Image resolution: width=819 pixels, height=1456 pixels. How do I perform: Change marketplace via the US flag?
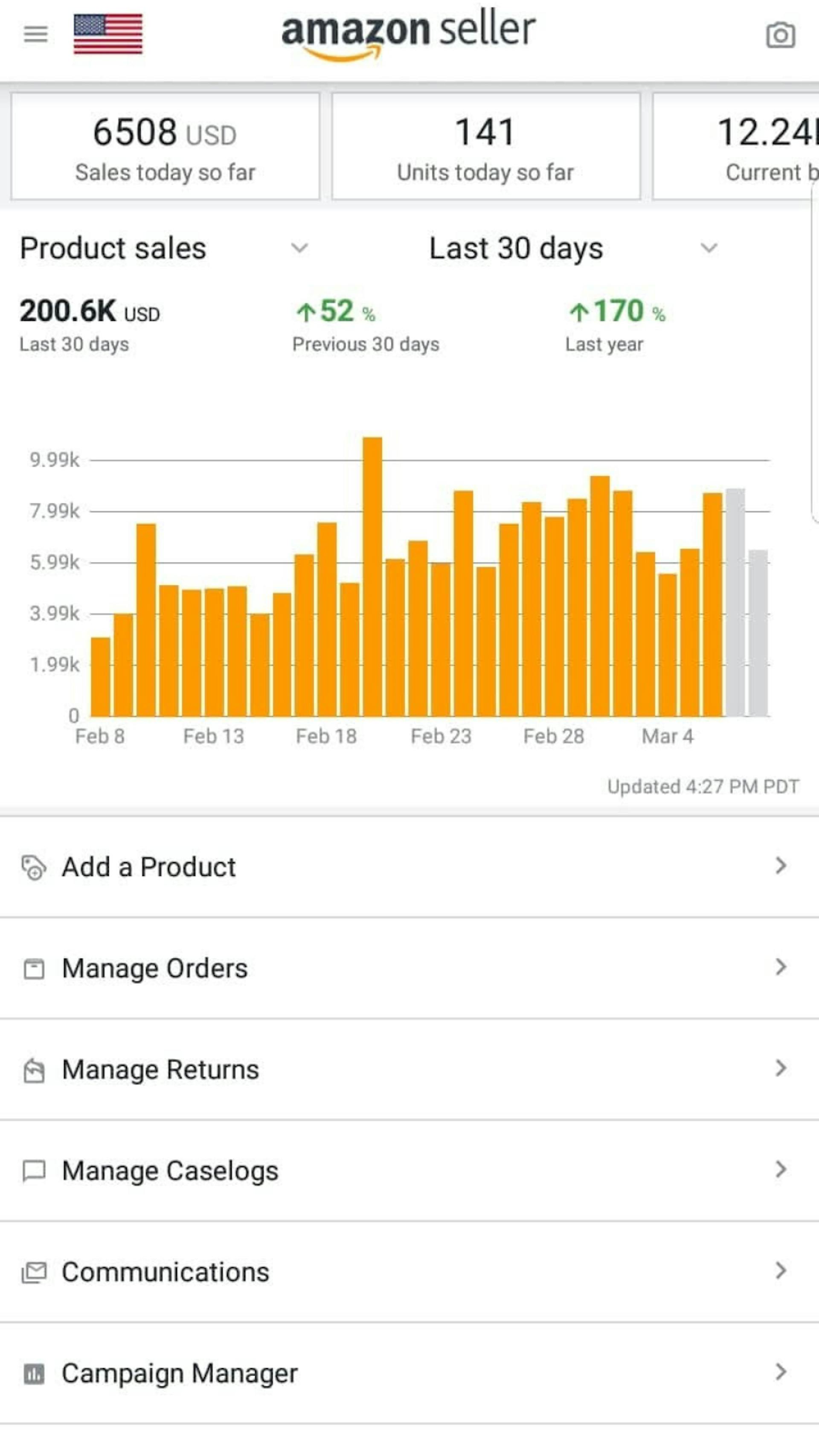[108, 34]
